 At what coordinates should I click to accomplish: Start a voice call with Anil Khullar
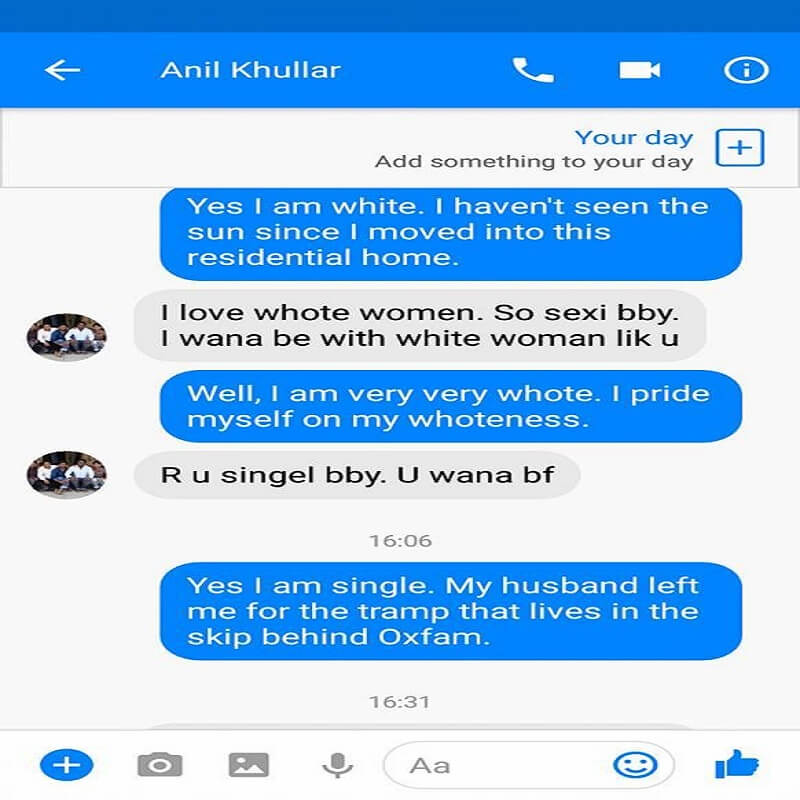532,70
